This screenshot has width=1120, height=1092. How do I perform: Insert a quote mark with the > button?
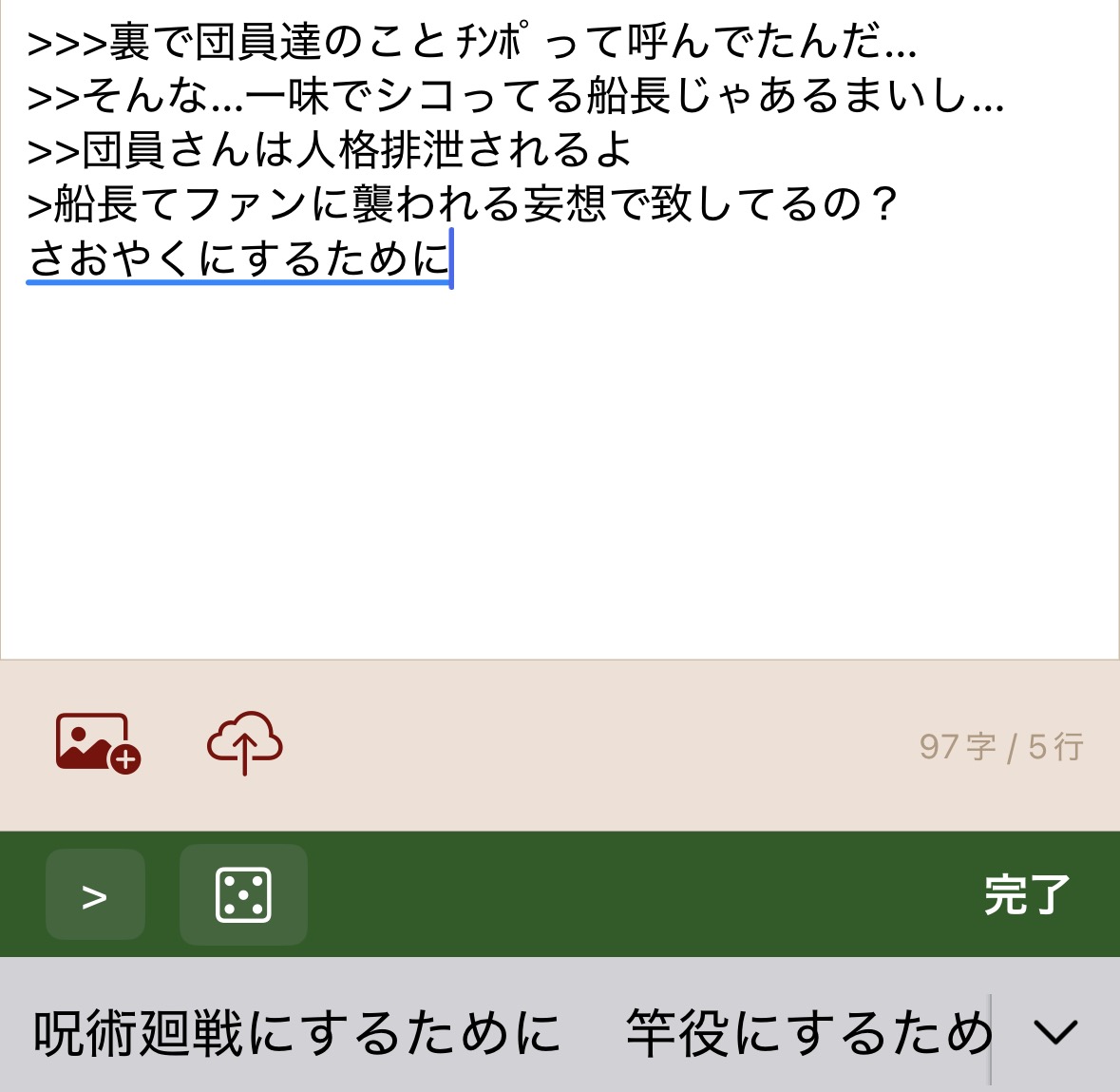[x=95, y=895]
